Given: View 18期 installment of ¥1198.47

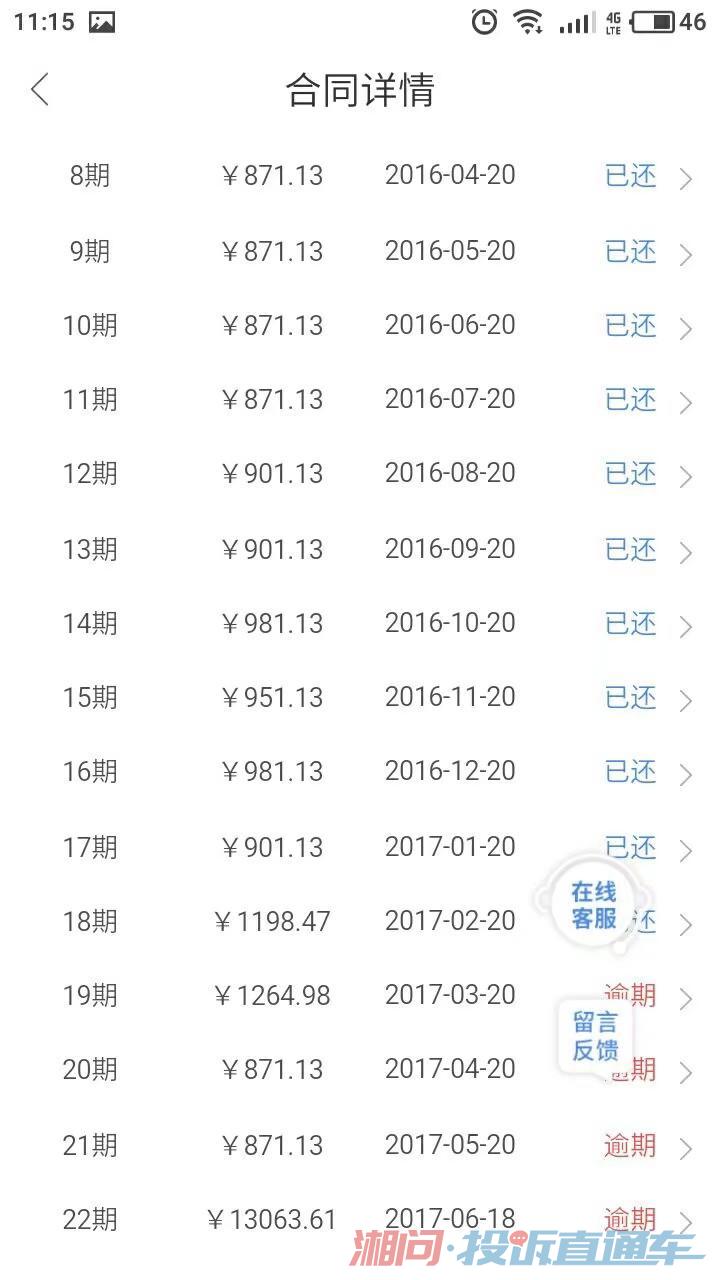Looking at the screenshot, I should 360,921.
